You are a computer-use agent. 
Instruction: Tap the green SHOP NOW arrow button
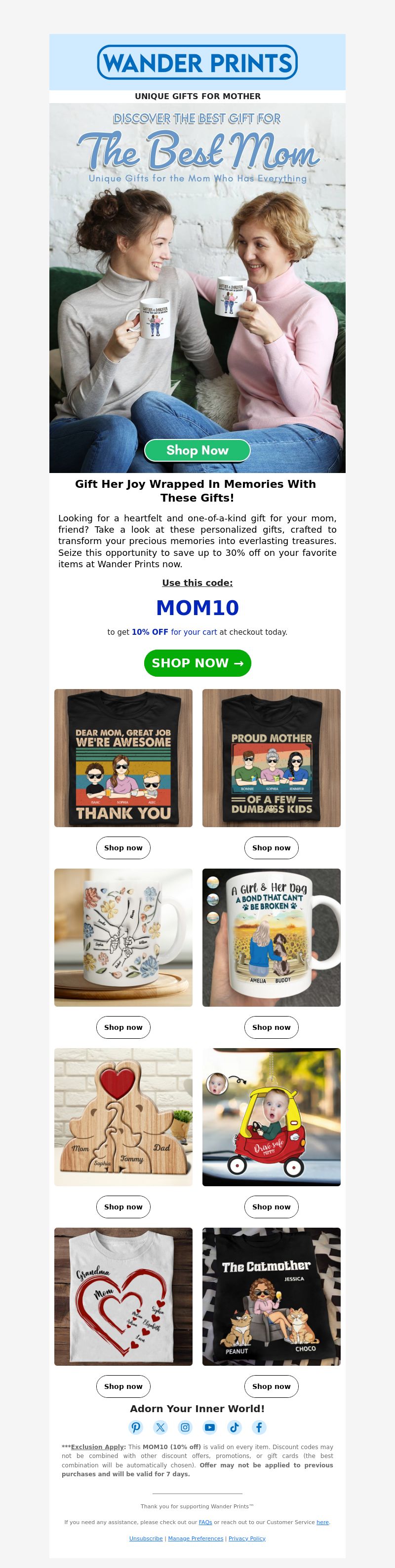click(x=197, y=663)
